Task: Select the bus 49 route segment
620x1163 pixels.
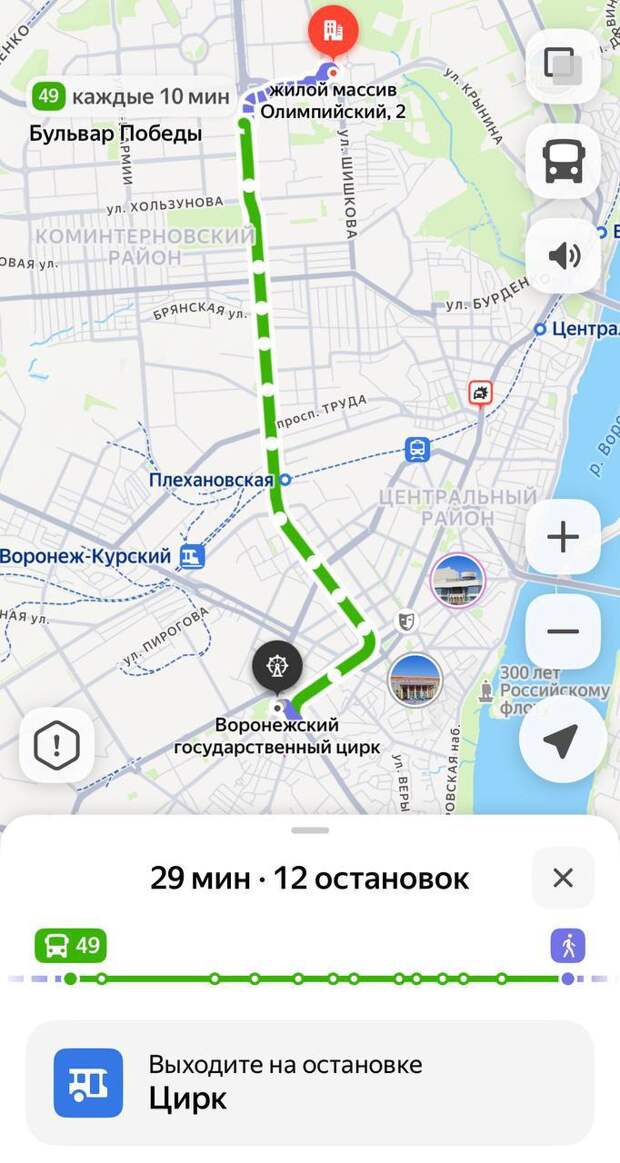Action: 71,945
